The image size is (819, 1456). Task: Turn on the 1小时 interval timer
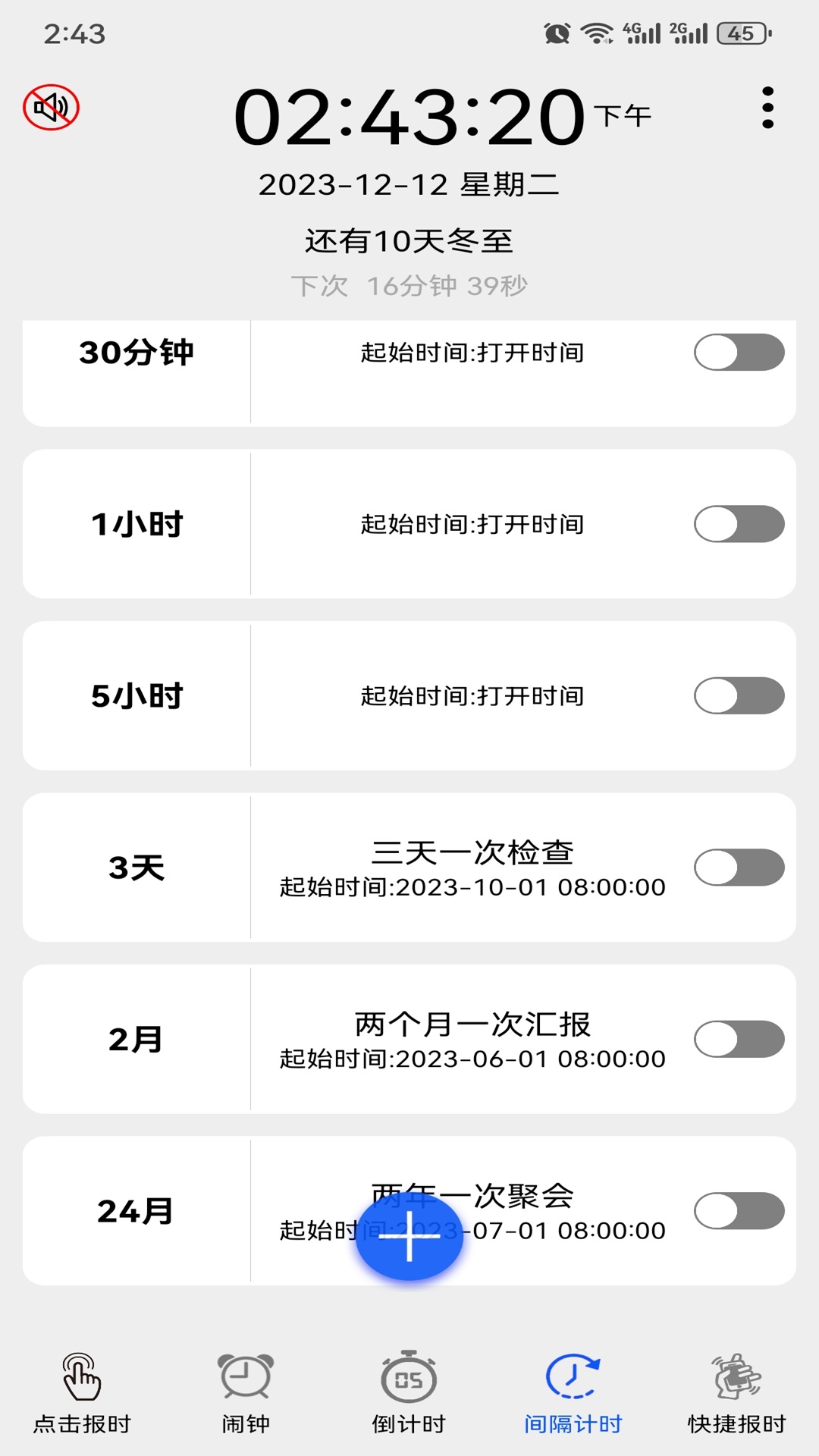point(738,522)
